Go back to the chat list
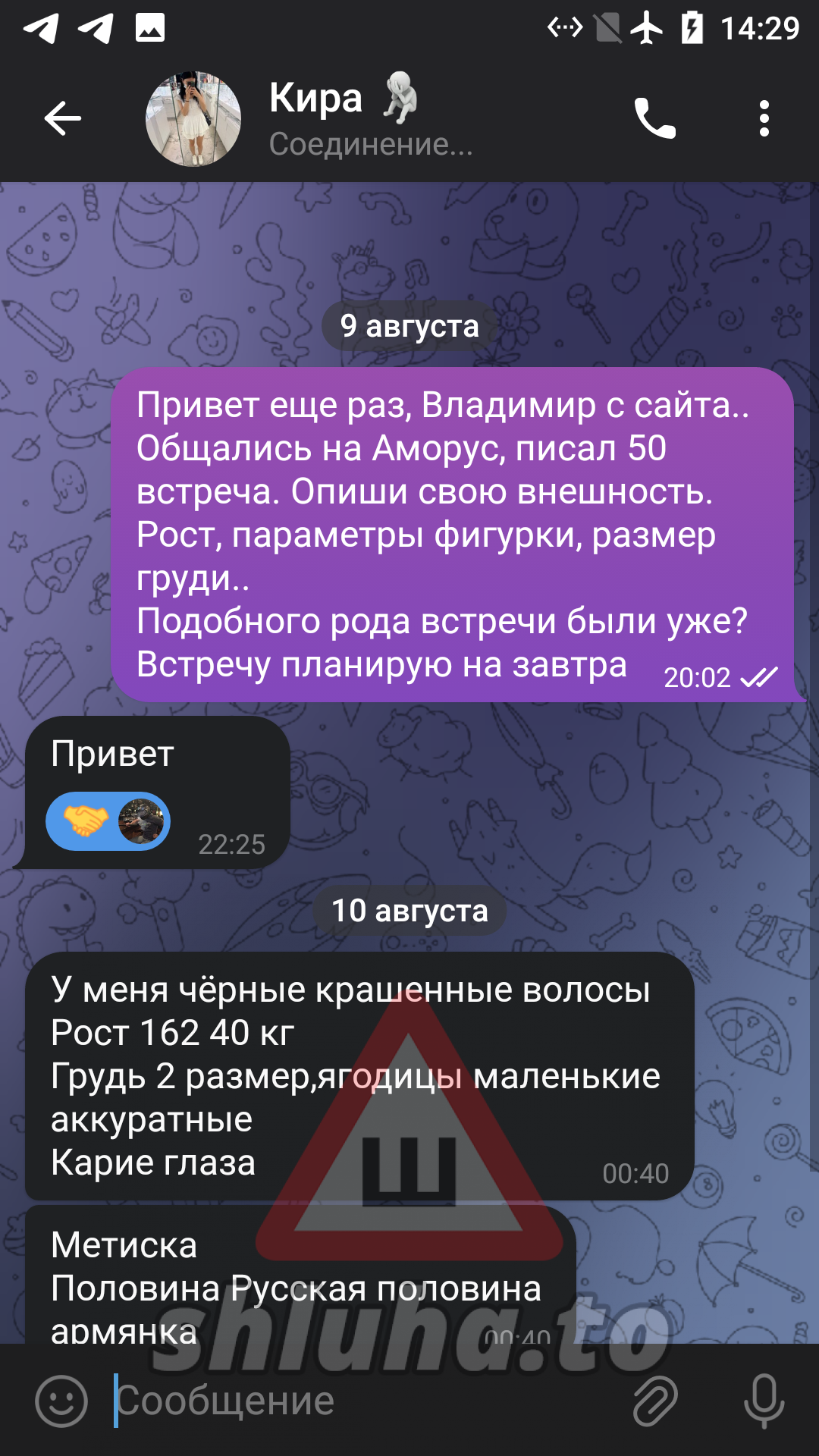Image resolution: width=819 pixels, height=1456 pixels. pos(62,118)
